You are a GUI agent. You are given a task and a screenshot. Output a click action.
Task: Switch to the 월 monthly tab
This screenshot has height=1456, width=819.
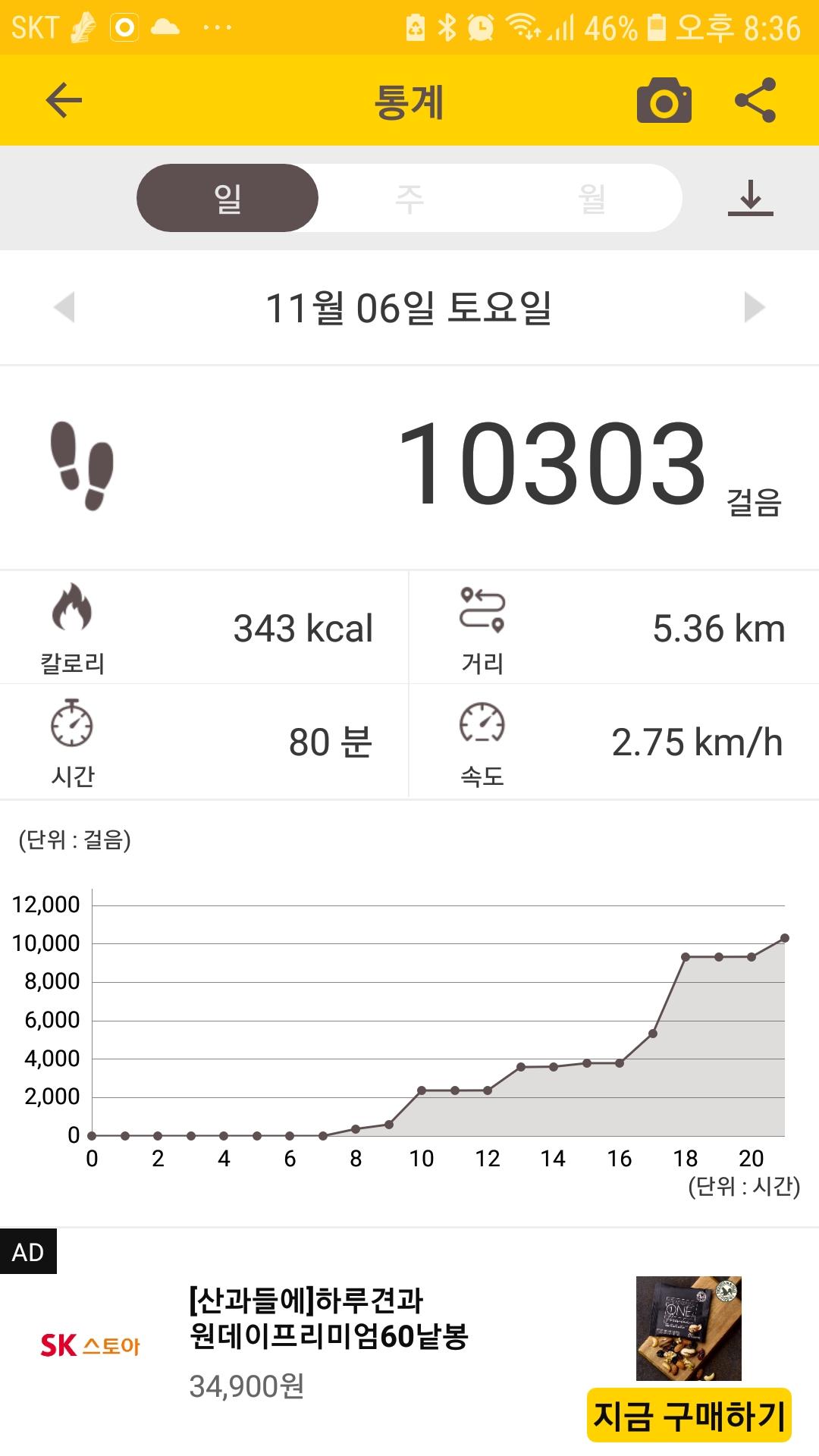coord(591,199)
